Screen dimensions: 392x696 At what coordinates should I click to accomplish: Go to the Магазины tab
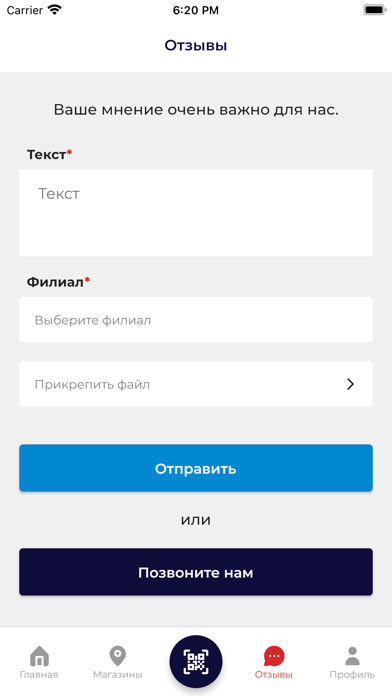click(118, 662)
